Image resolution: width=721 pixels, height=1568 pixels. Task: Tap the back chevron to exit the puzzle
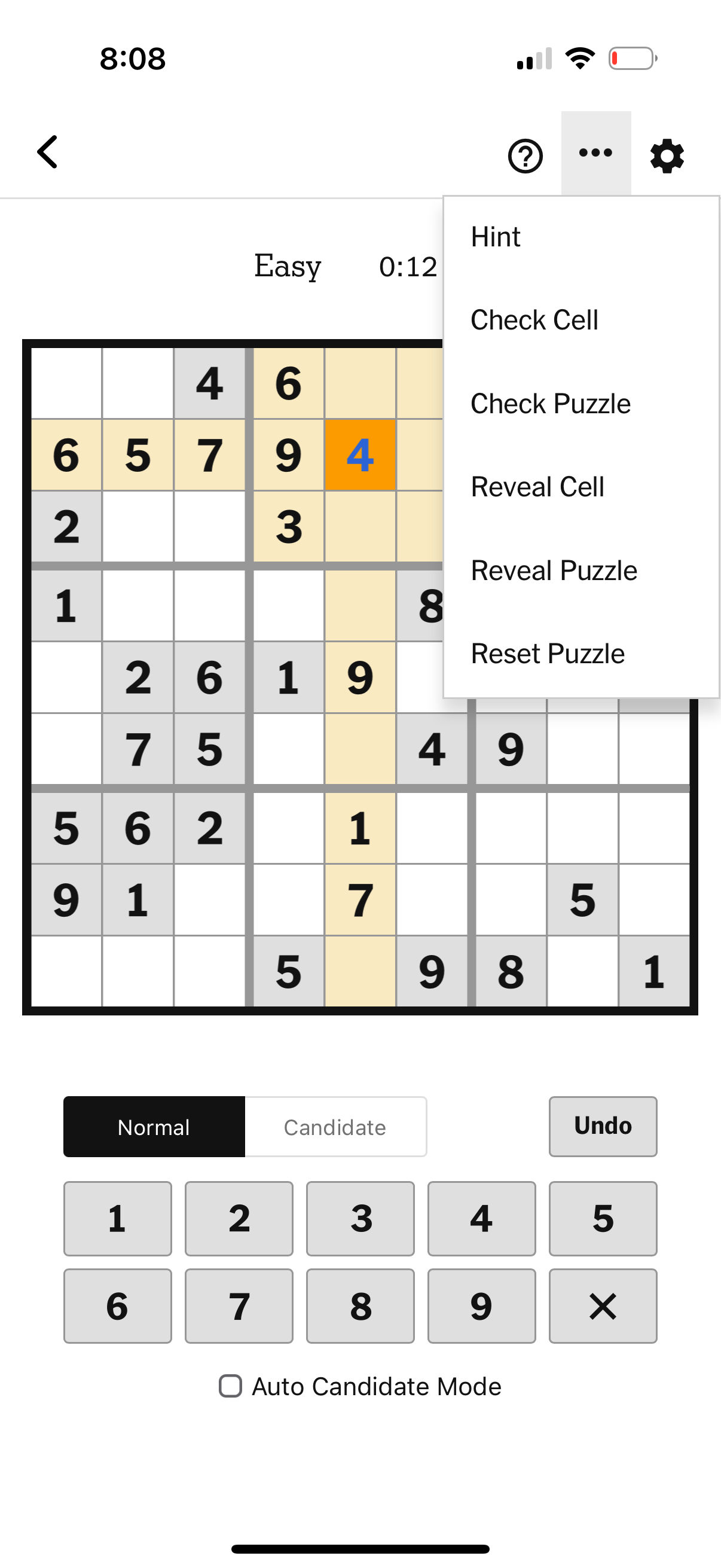(x=47, y=152)
